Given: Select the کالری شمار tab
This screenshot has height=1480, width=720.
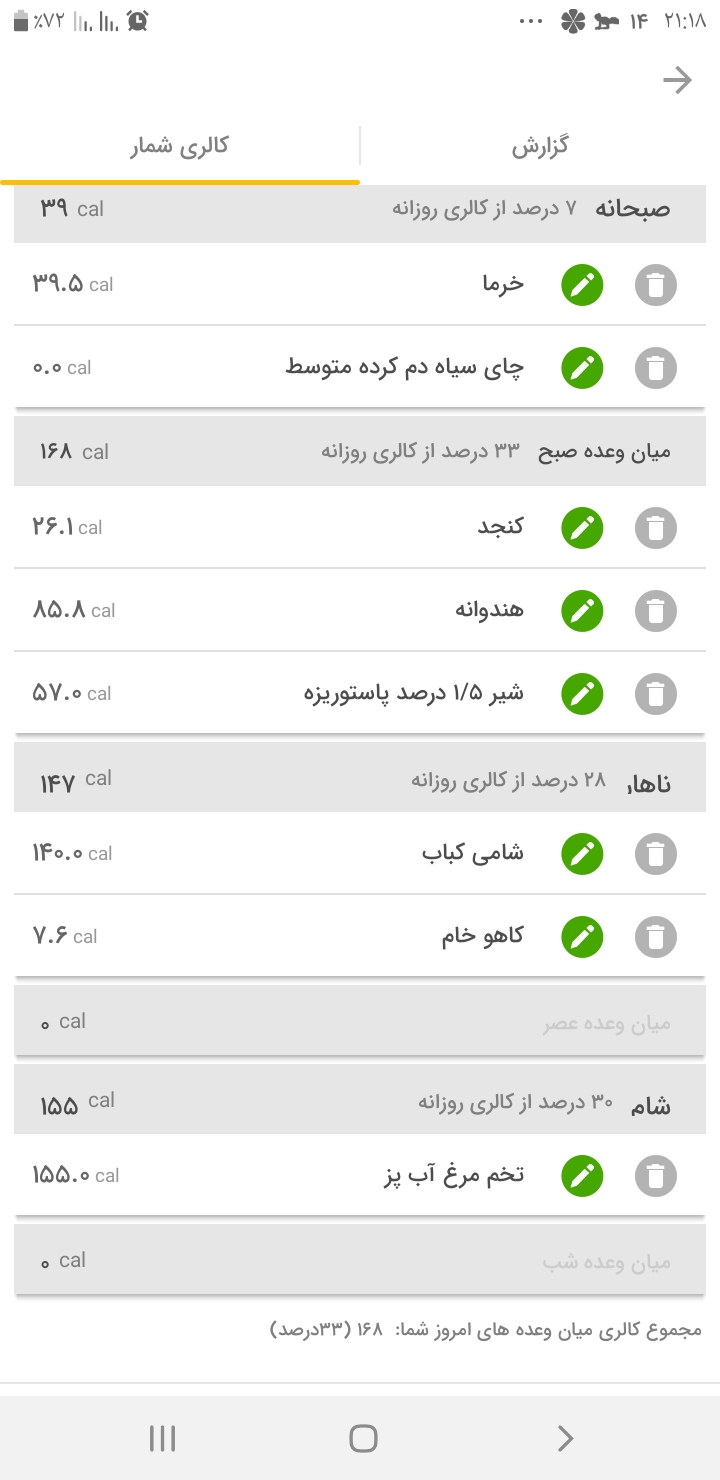Looking at the screenshot, I should click(180, 146).
